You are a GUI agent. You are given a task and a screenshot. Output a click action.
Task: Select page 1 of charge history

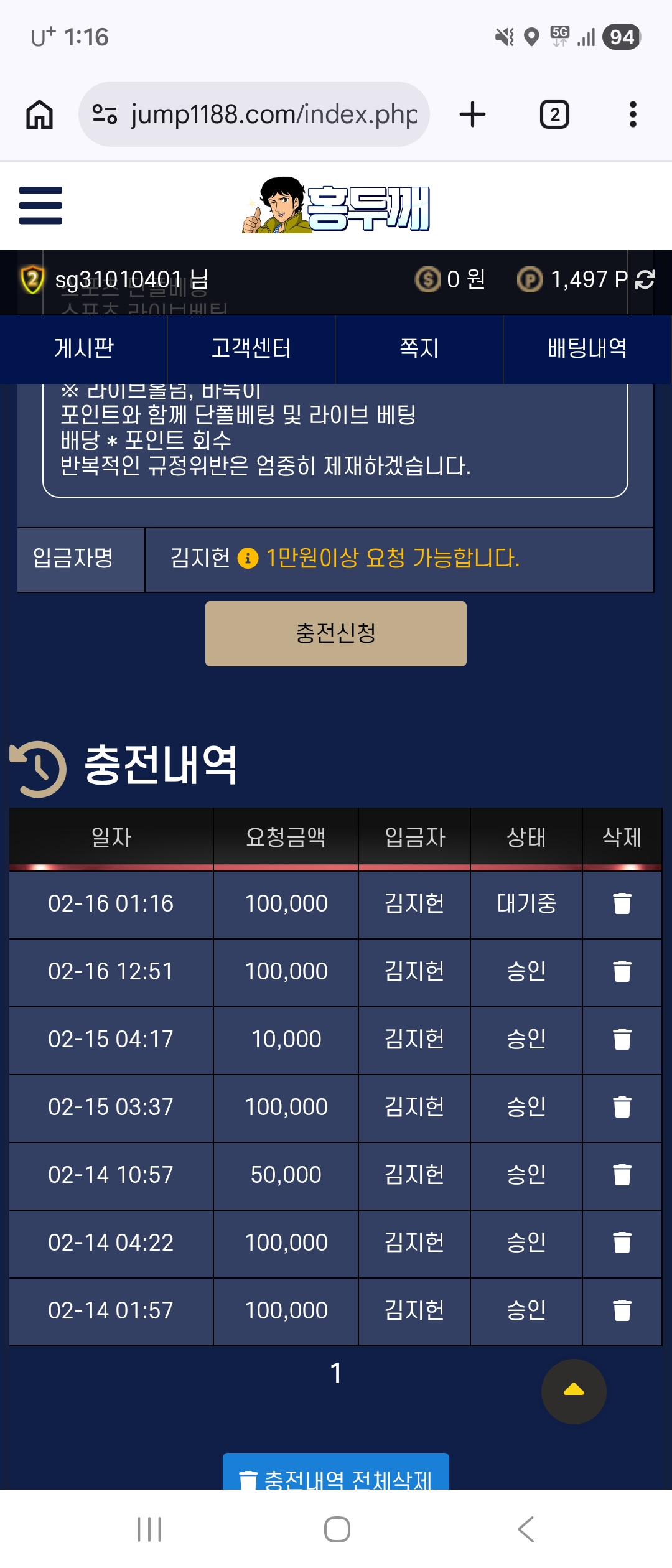pos(336,1374)
